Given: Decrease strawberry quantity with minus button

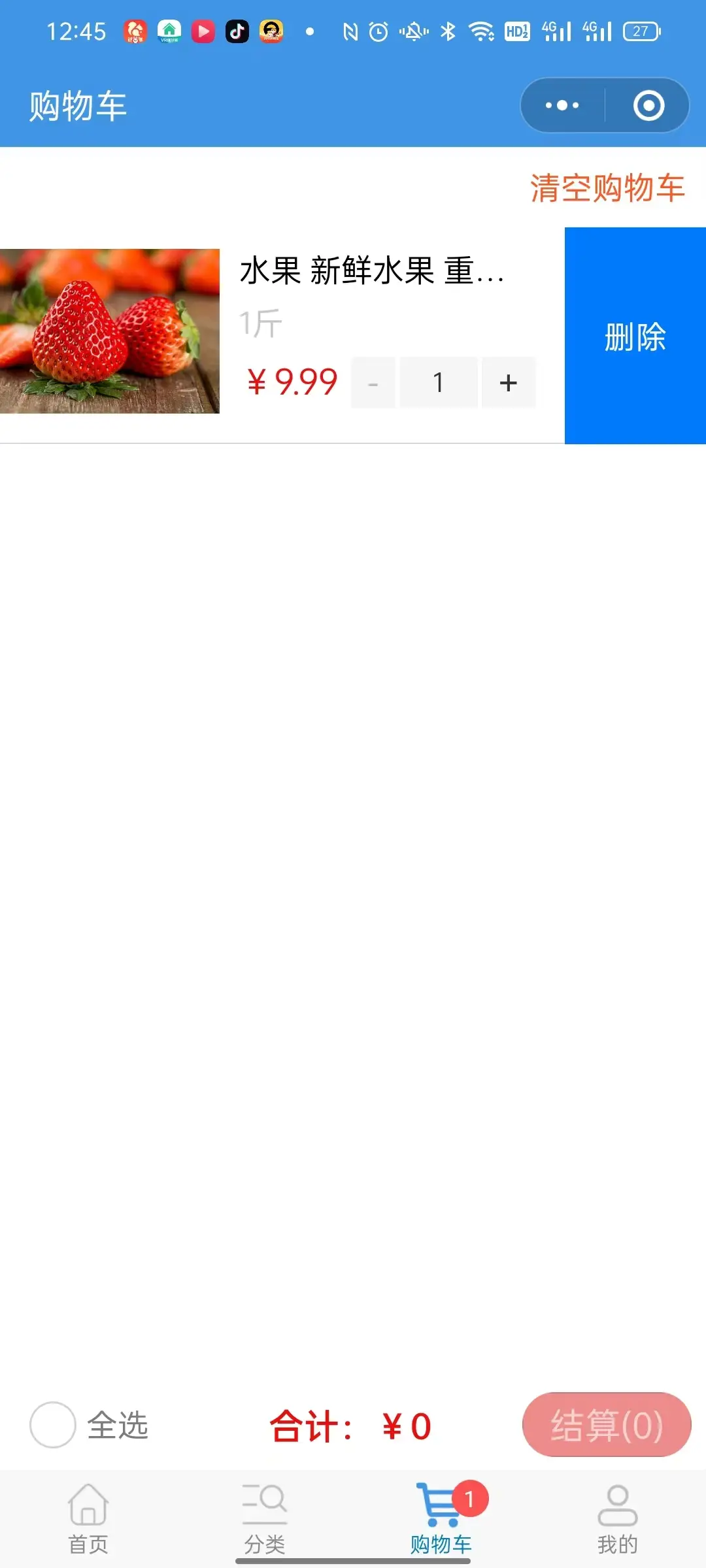Looking at the screenshot, I should [x=373, y=383].
